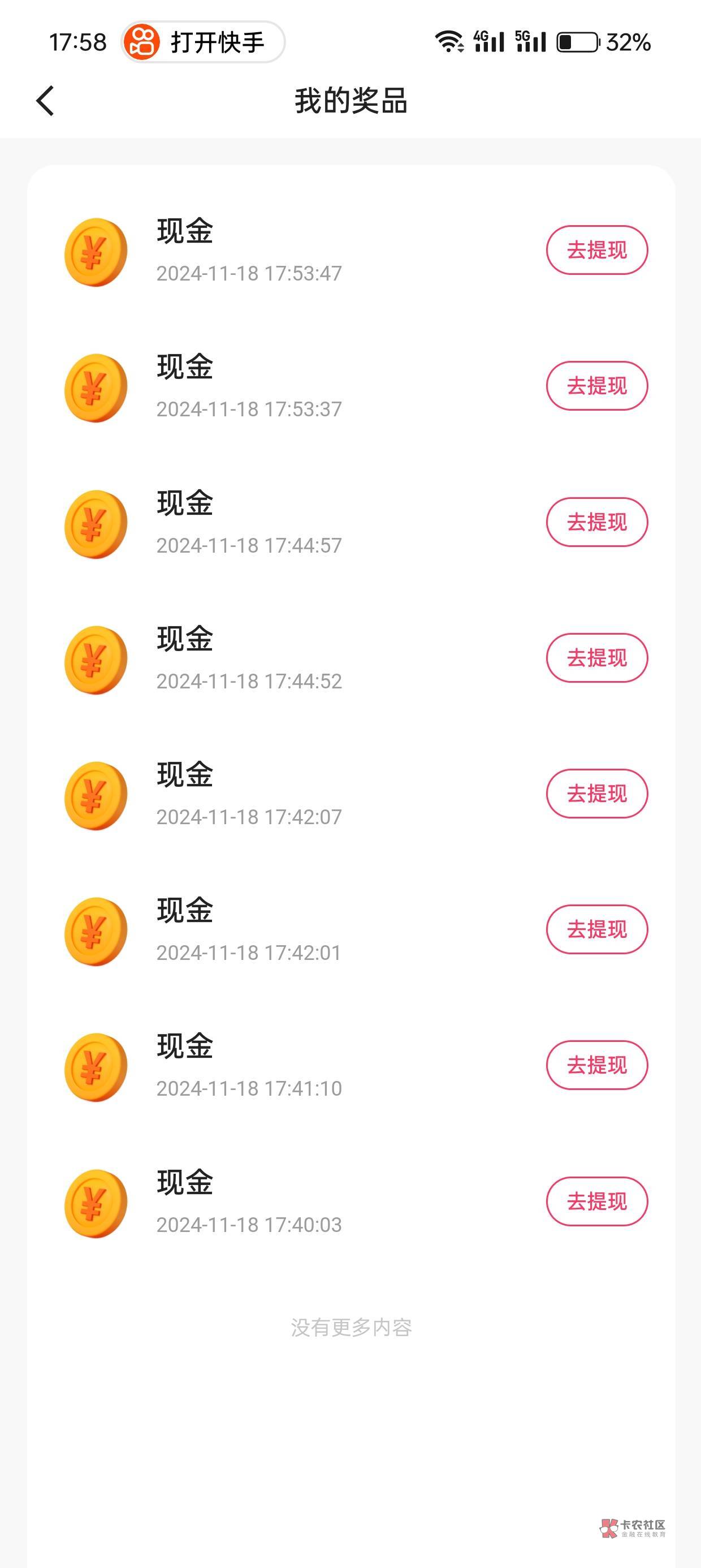The image size is (701, 1568).
Task: Hit 去提现 beside the 17:42:01 entry
Action: pyautogui.click(x=596, y=929)
